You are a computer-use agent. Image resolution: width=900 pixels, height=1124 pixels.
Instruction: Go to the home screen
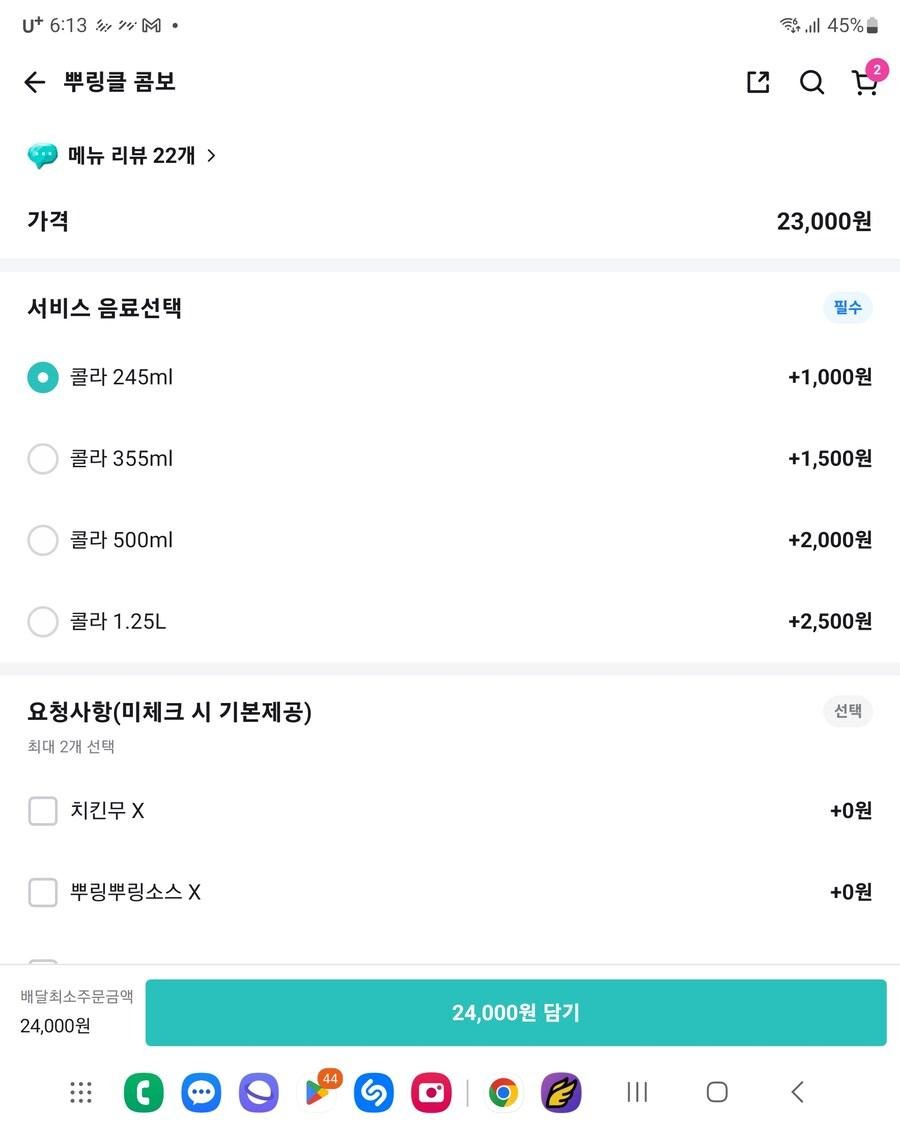716,1092
